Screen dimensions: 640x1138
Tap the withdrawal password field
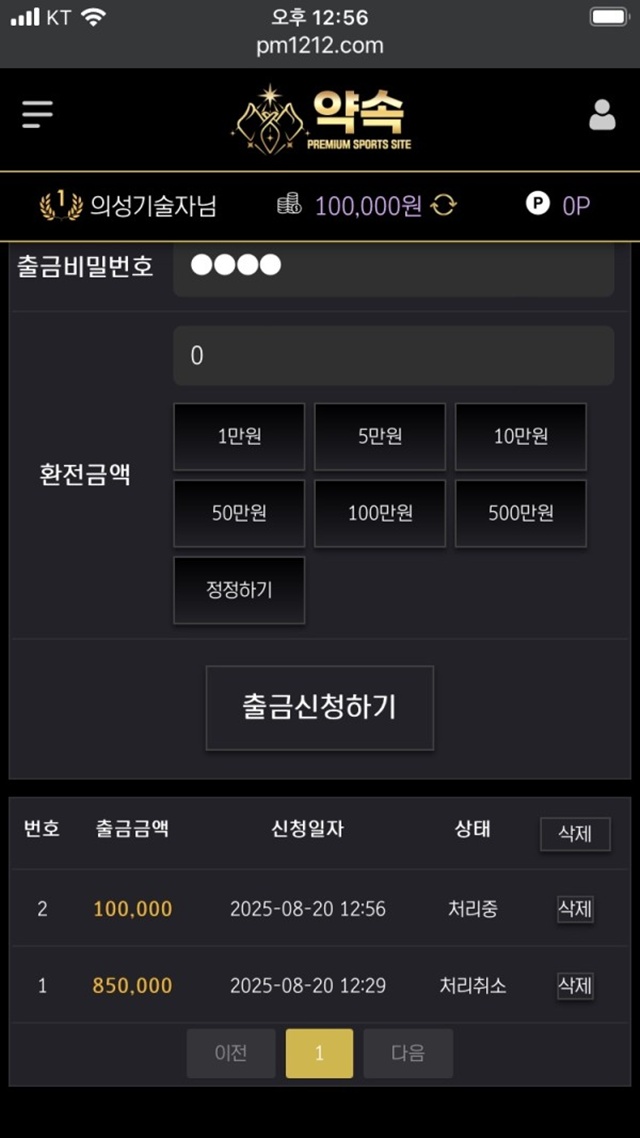tap(393, 267)
